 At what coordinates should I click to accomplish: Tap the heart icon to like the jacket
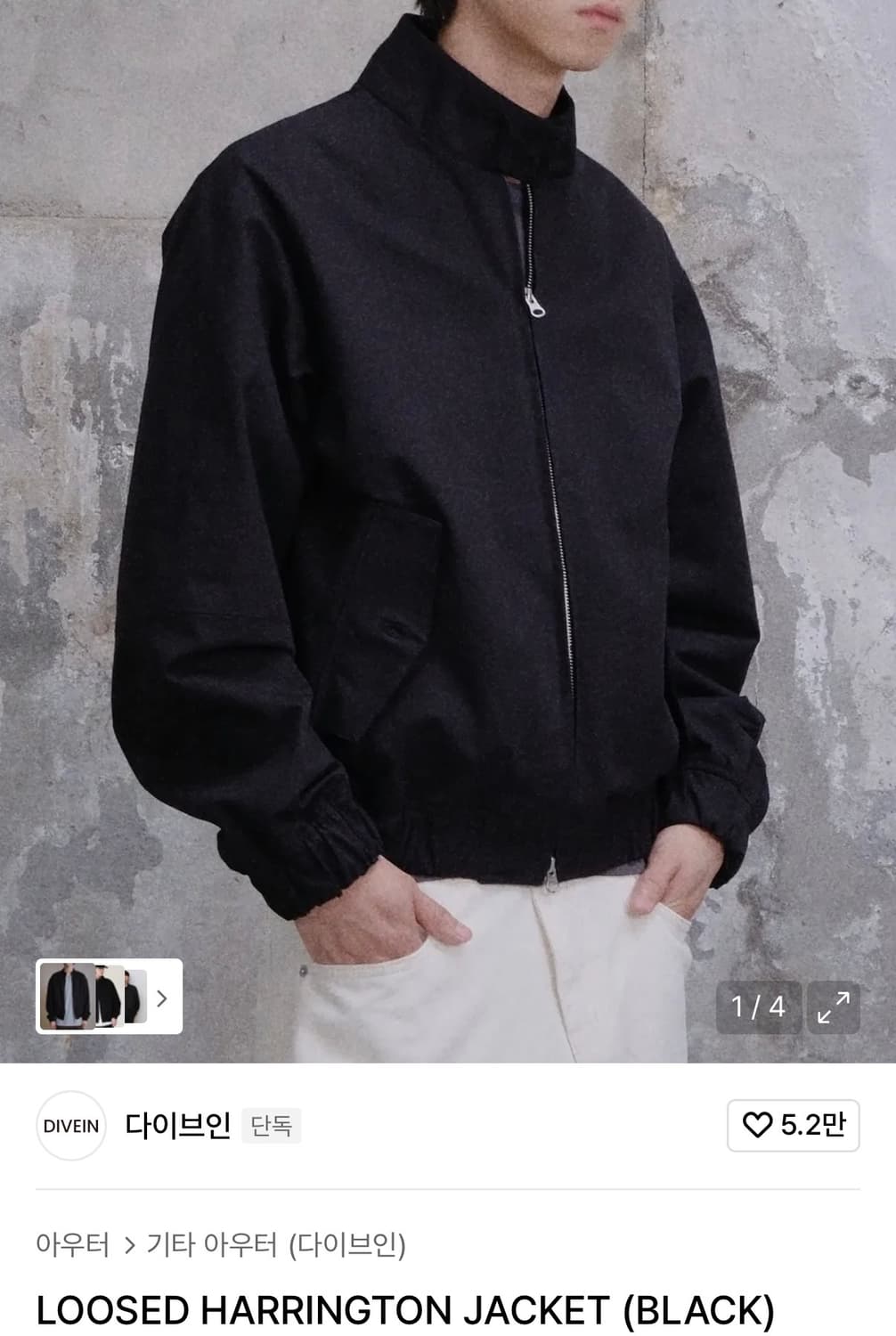(x=756, y=1127)
